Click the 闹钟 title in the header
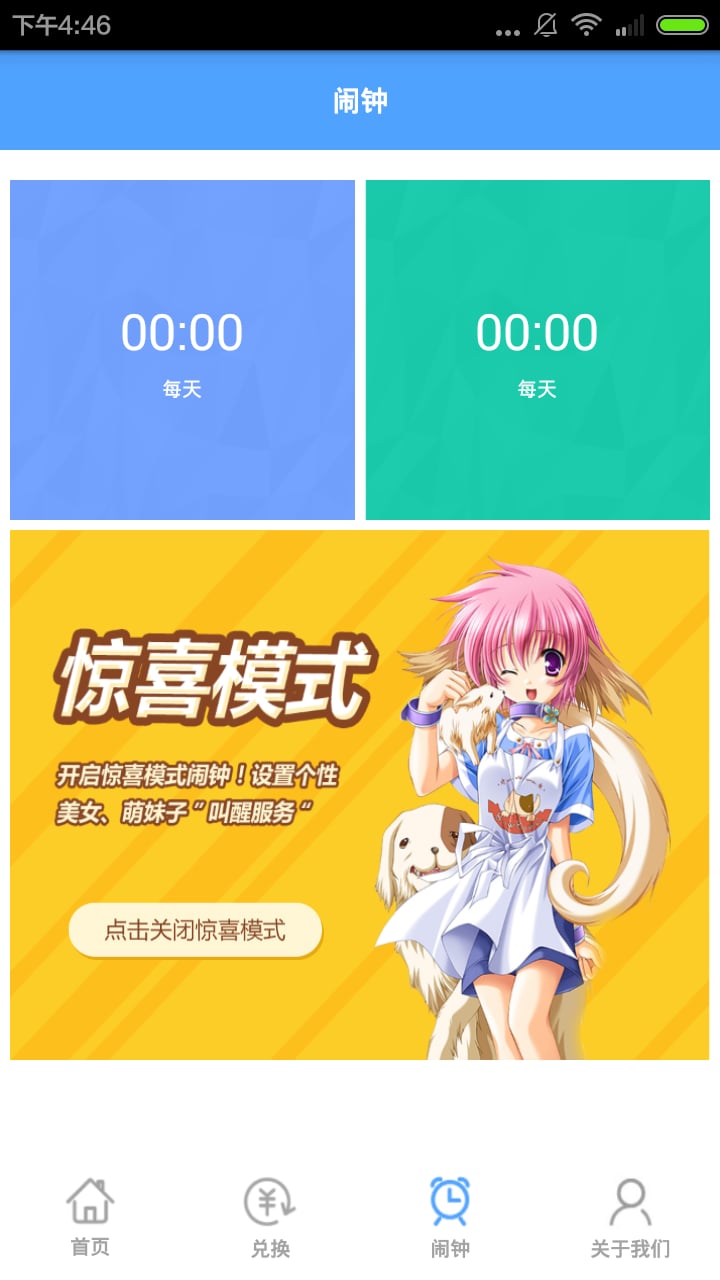This screenshot has height=1280, width=720. (x=360, y=100)
